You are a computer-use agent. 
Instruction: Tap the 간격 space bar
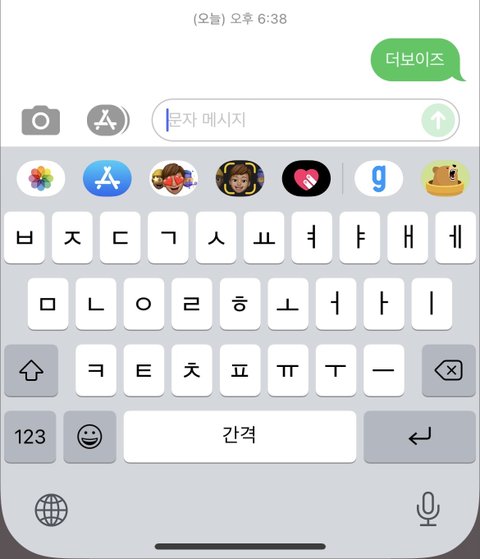(240, 437)
